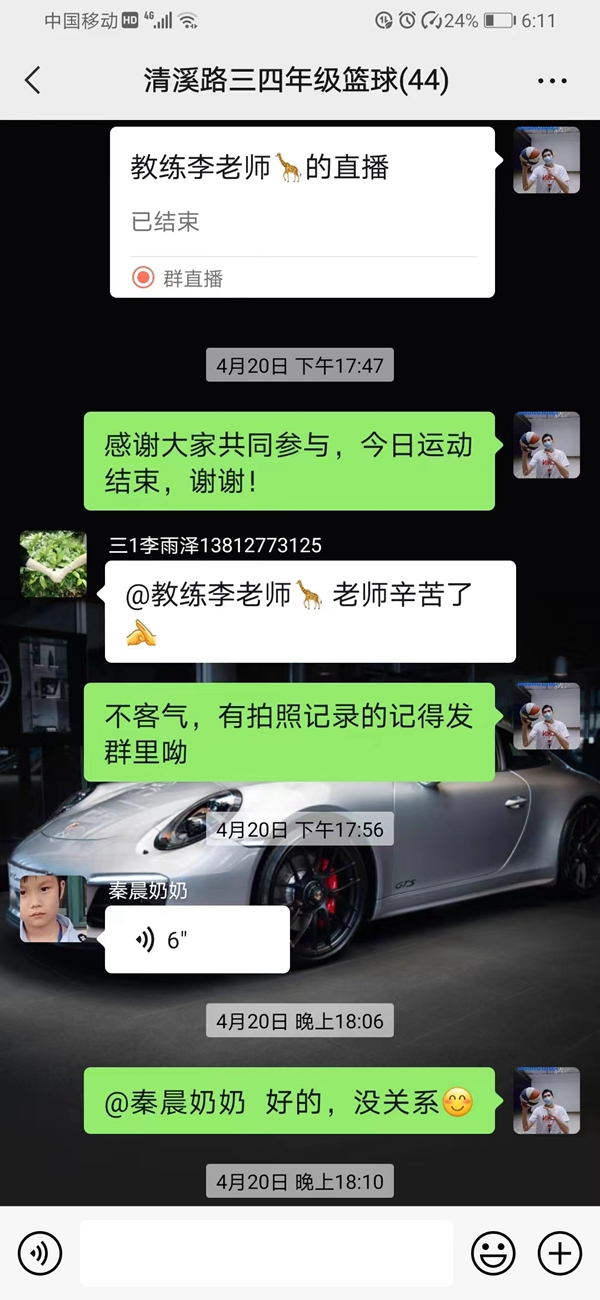View 秦晨奶奶's profile avatar
Screen dimensions: 600x1300
pyautogui.click(x=53, y=909)
